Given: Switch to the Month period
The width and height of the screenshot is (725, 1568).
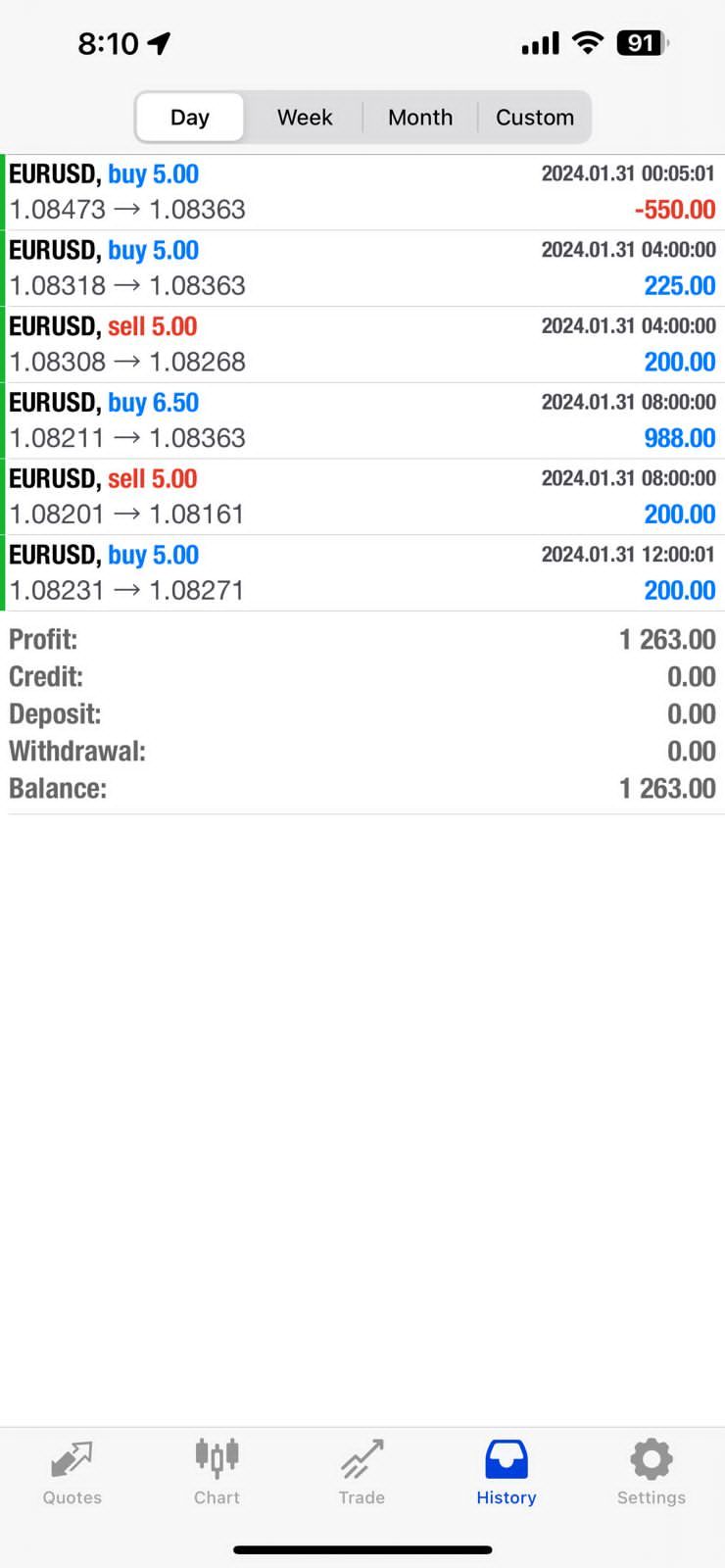Looking at the screenshot, I should pyautogui.click(x=420, y=118).
